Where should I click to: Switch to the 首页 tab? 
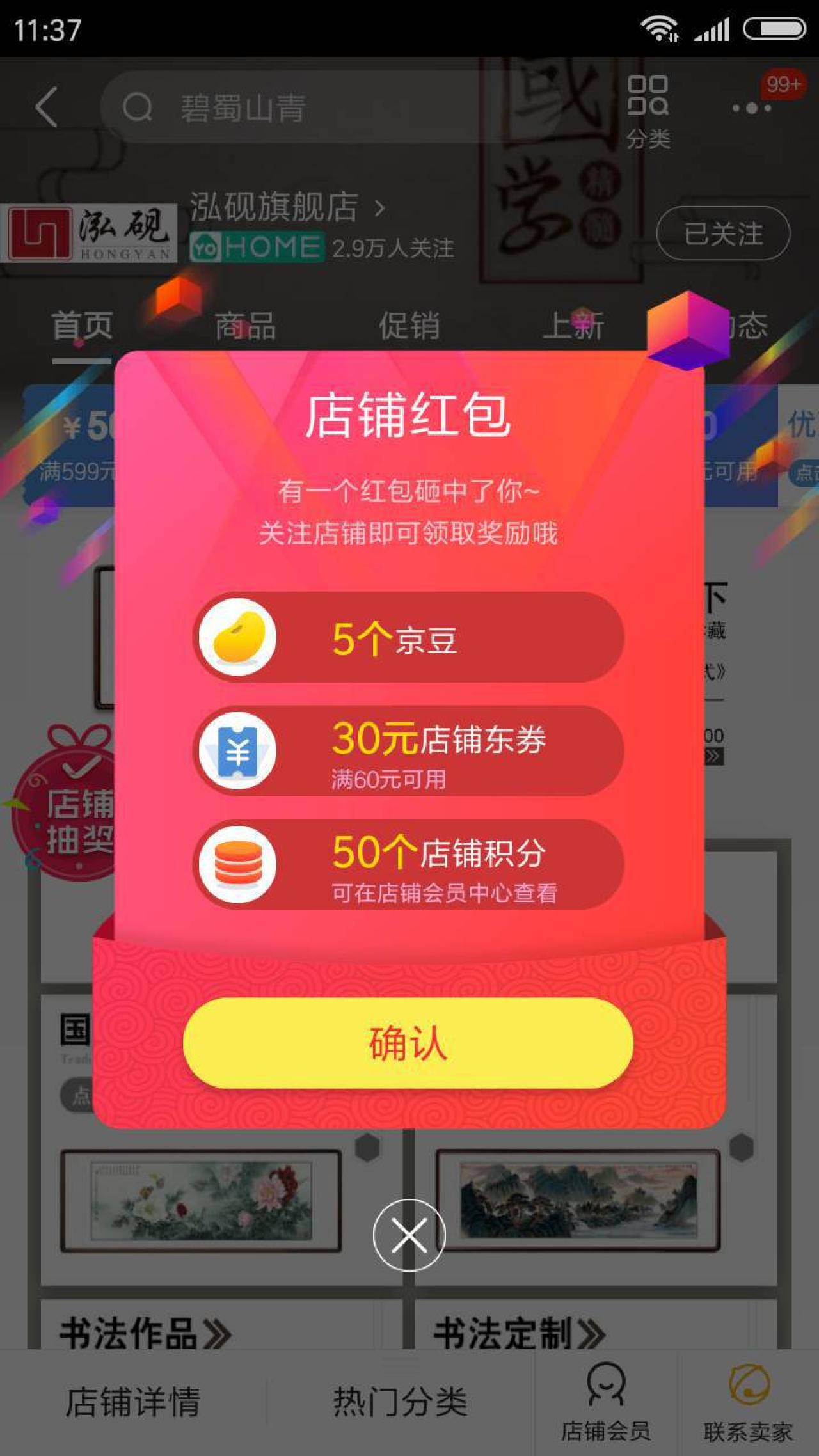[82, 326]
